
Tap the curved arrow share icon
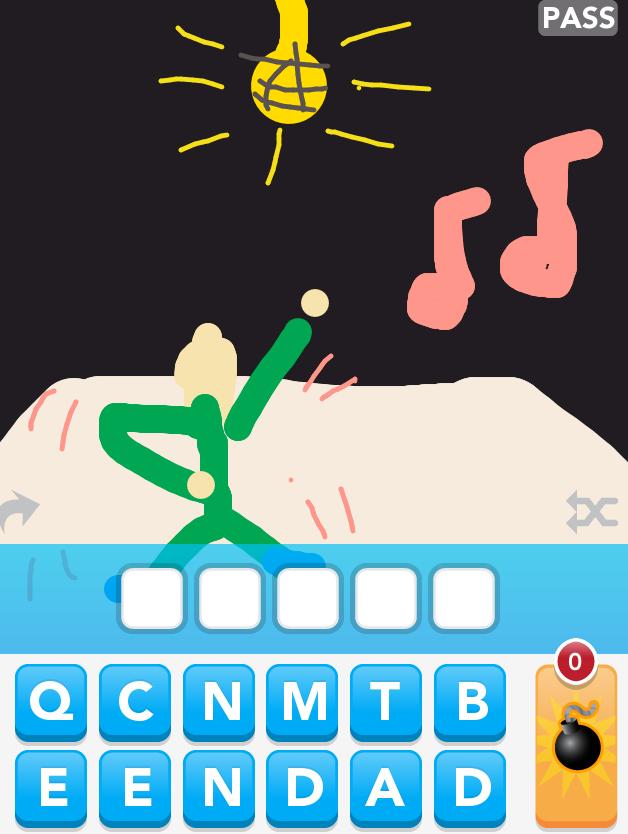(20, 511)
